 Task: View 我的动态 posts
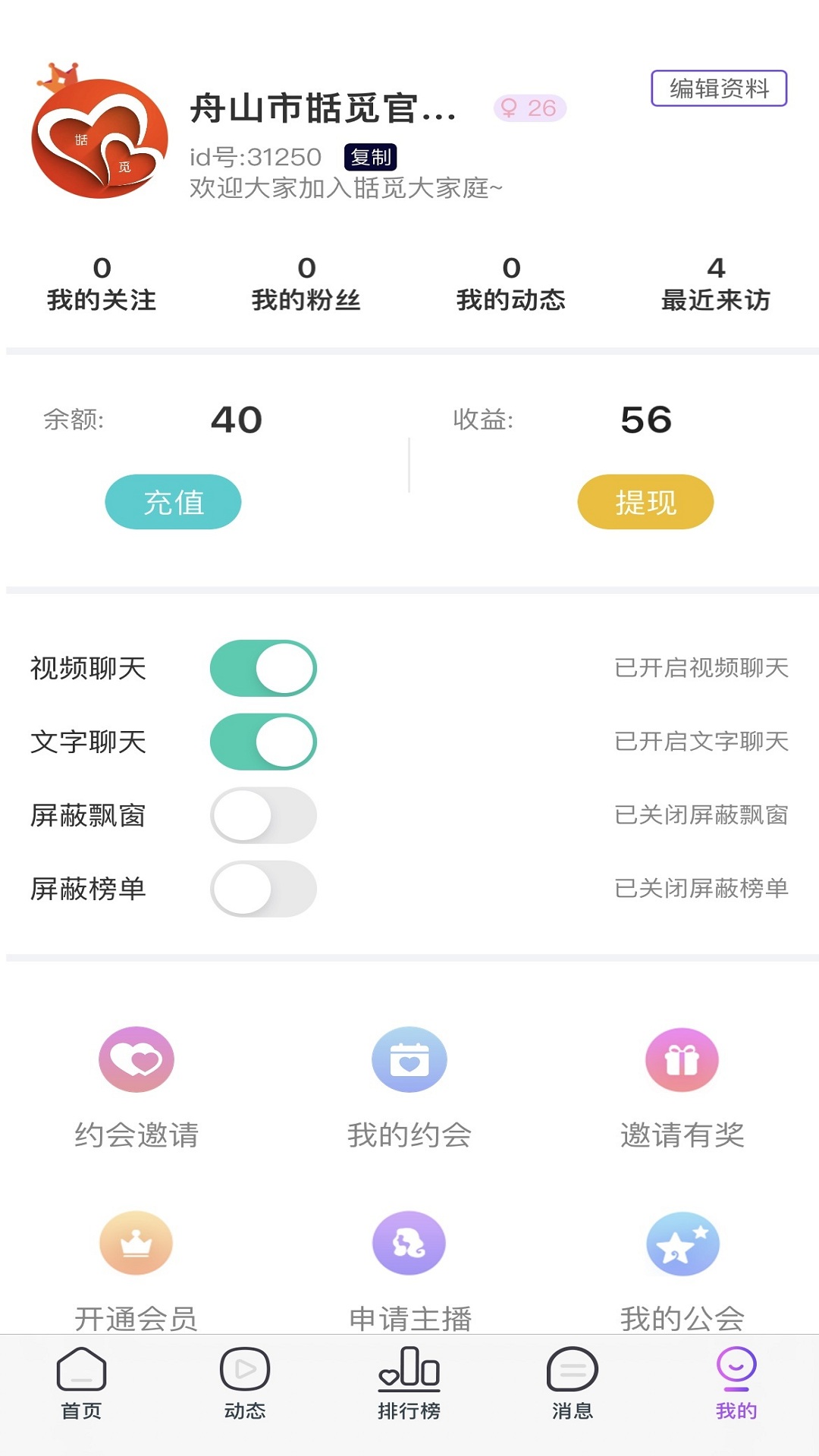click(x=511, y=284)
